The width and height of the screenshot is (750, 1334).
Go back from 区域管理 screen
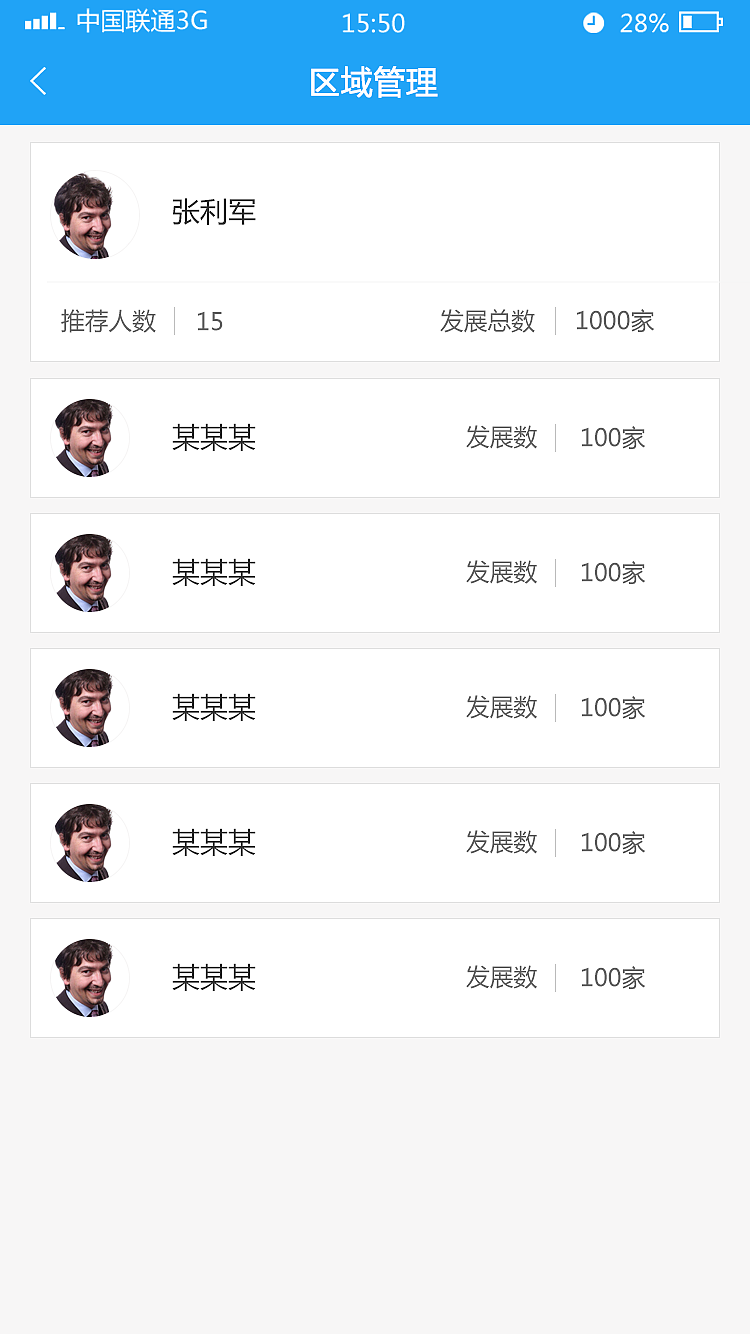click(x=39, y=82)
